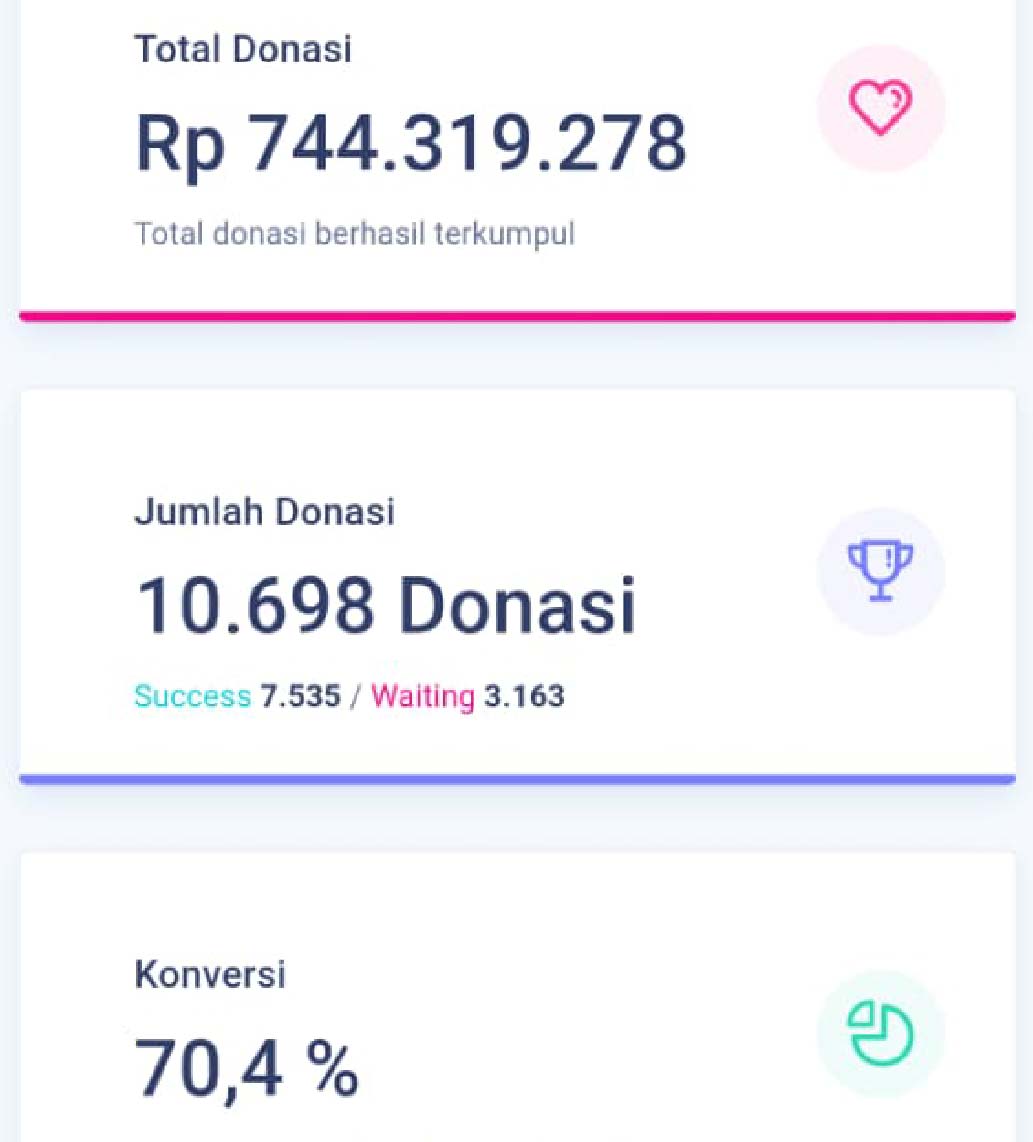Screen dimensions: 1033x1142
Task: Click the pink heart icon on Total Donasi card
Action: [879, 109]
